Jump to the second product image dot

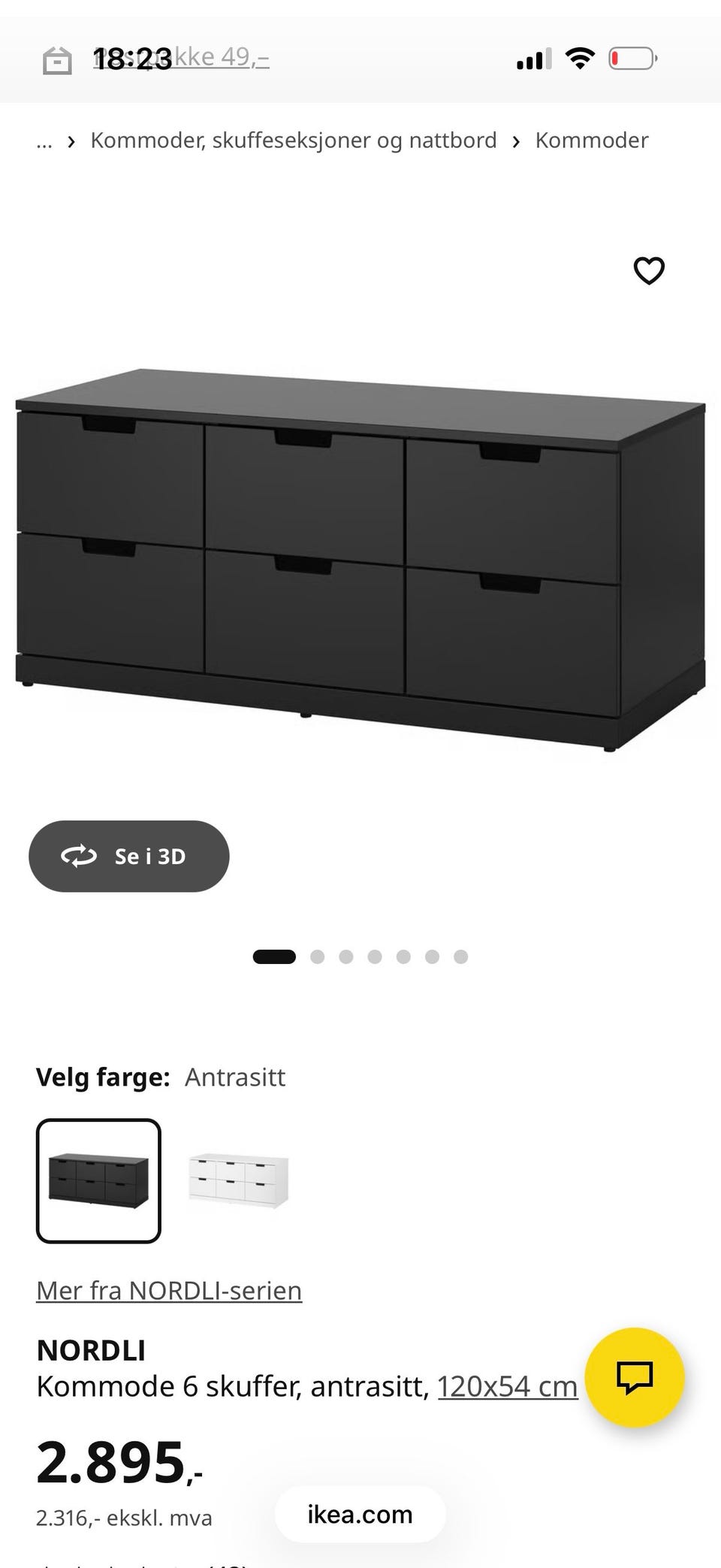pos(318,956)
